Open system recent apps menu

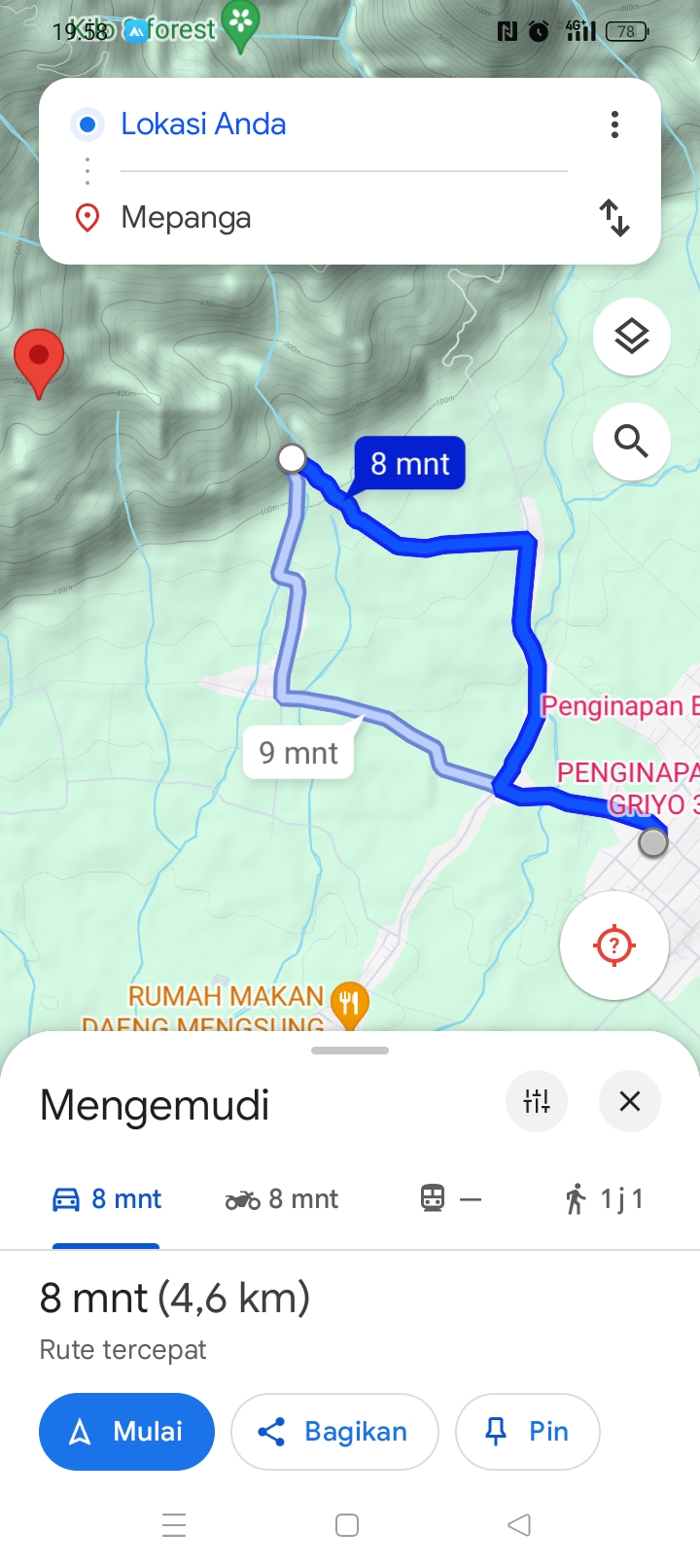point(174,1525)
